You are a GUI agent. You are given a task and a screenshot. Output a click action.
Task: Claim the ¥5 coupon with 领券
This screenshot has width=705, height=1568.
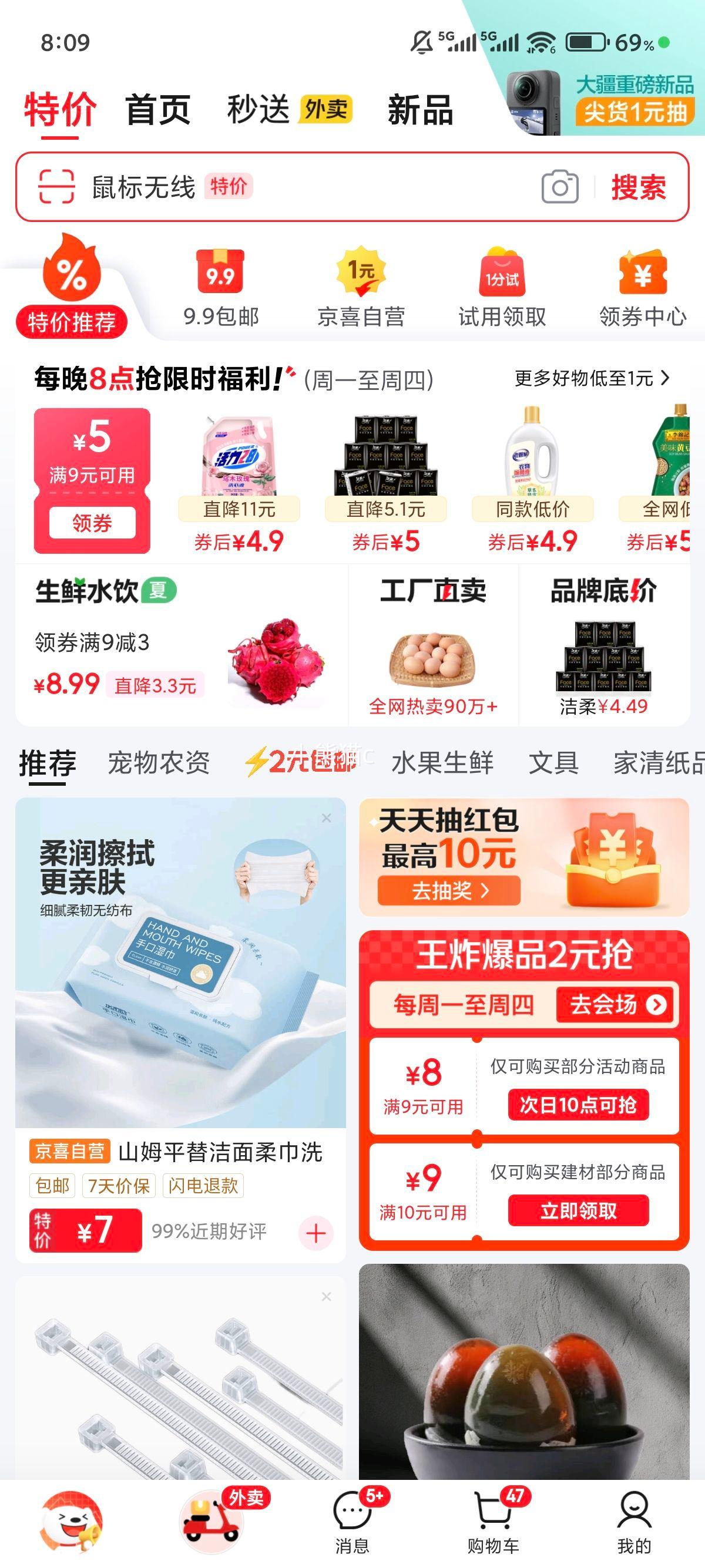[92, 523]
